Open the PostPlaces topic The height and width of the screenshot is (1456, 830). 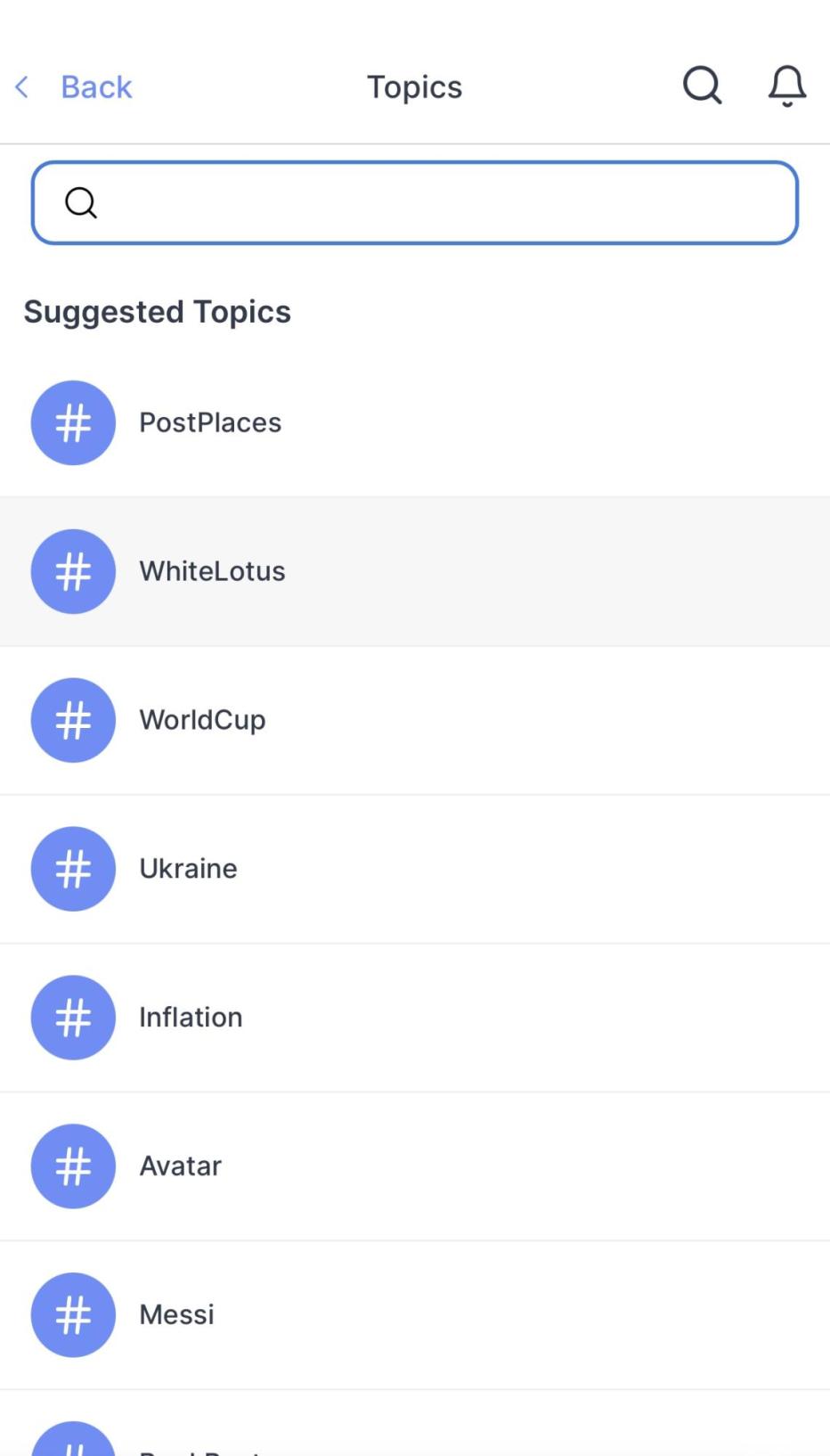[415, 422]
